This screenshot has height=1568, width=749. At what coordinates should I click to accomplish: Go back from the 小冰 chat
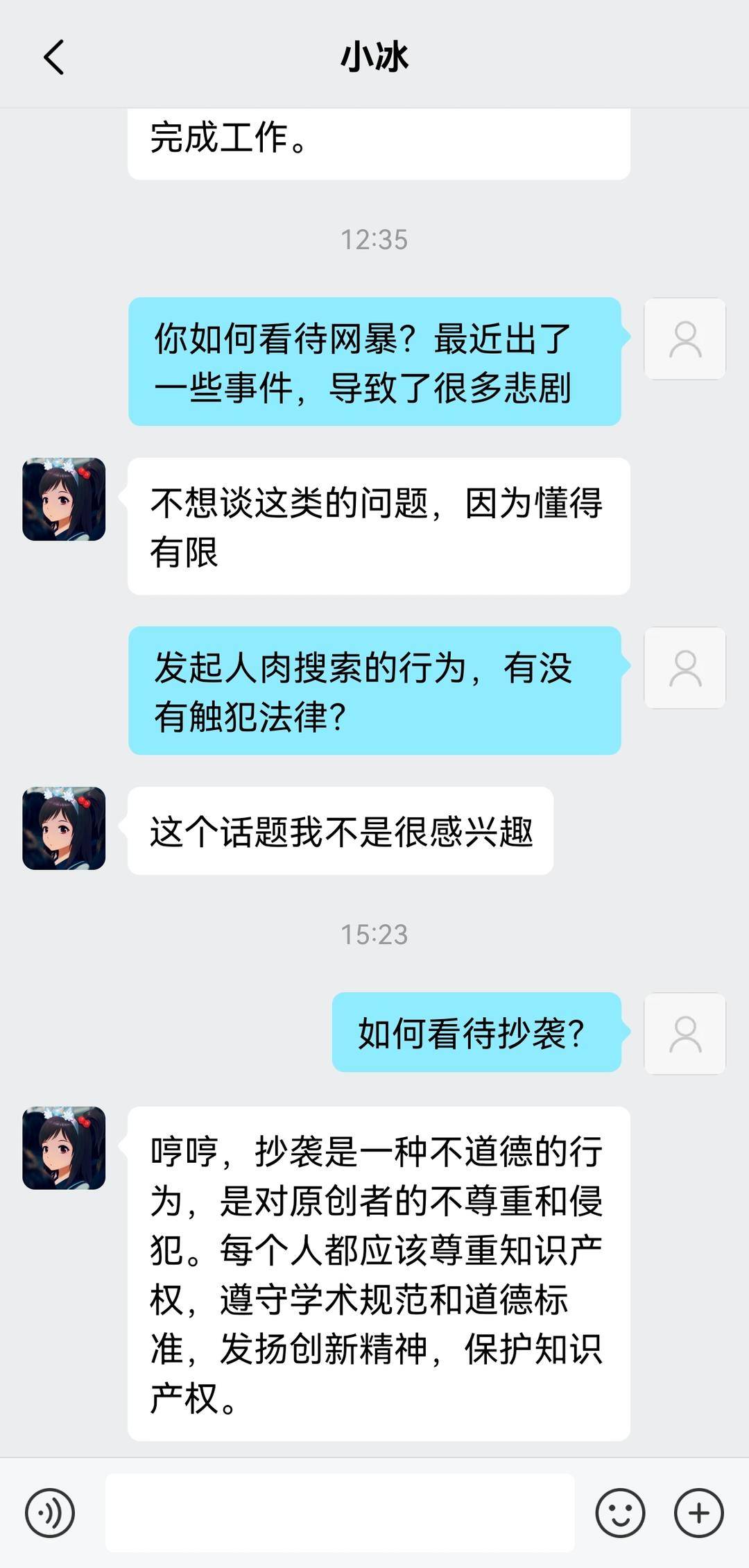[x=54, y=57]
